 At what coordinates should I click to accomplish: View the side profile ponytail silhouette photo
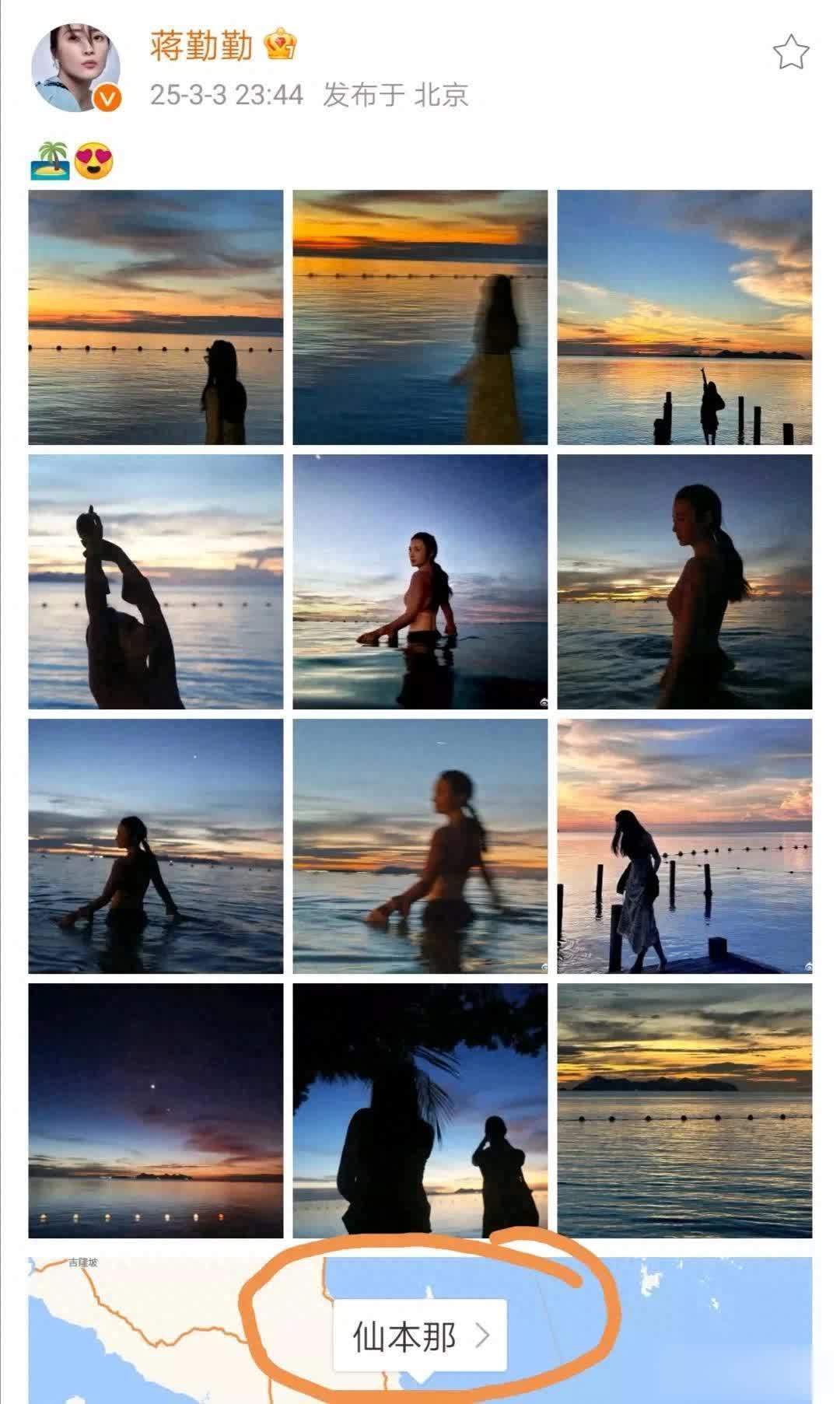click(684, 582)
